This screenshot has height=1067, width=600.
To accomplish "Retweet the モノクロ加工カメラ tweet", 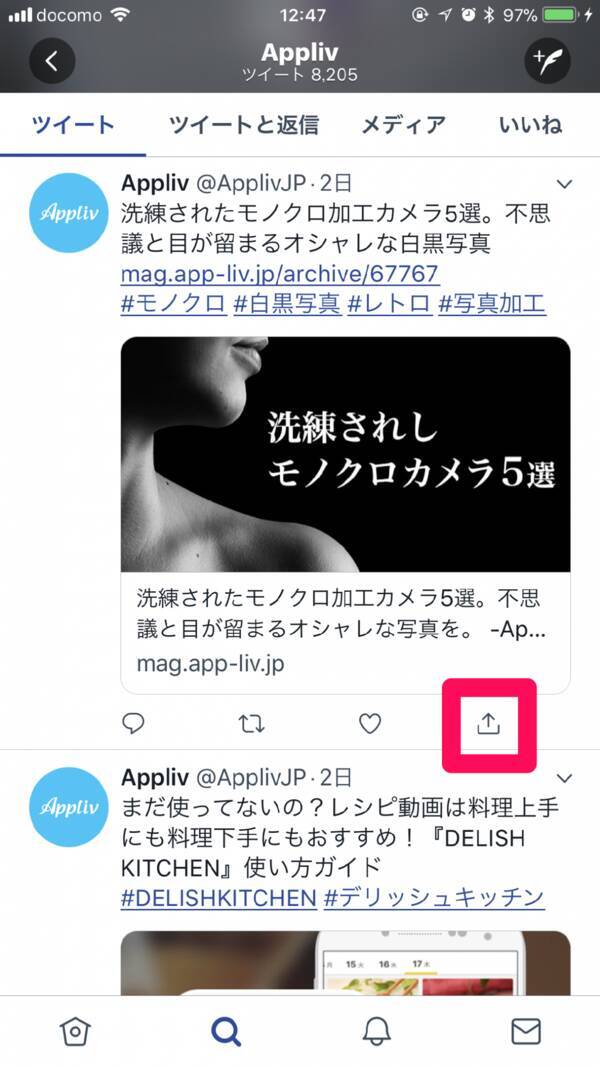I will 252,723.
